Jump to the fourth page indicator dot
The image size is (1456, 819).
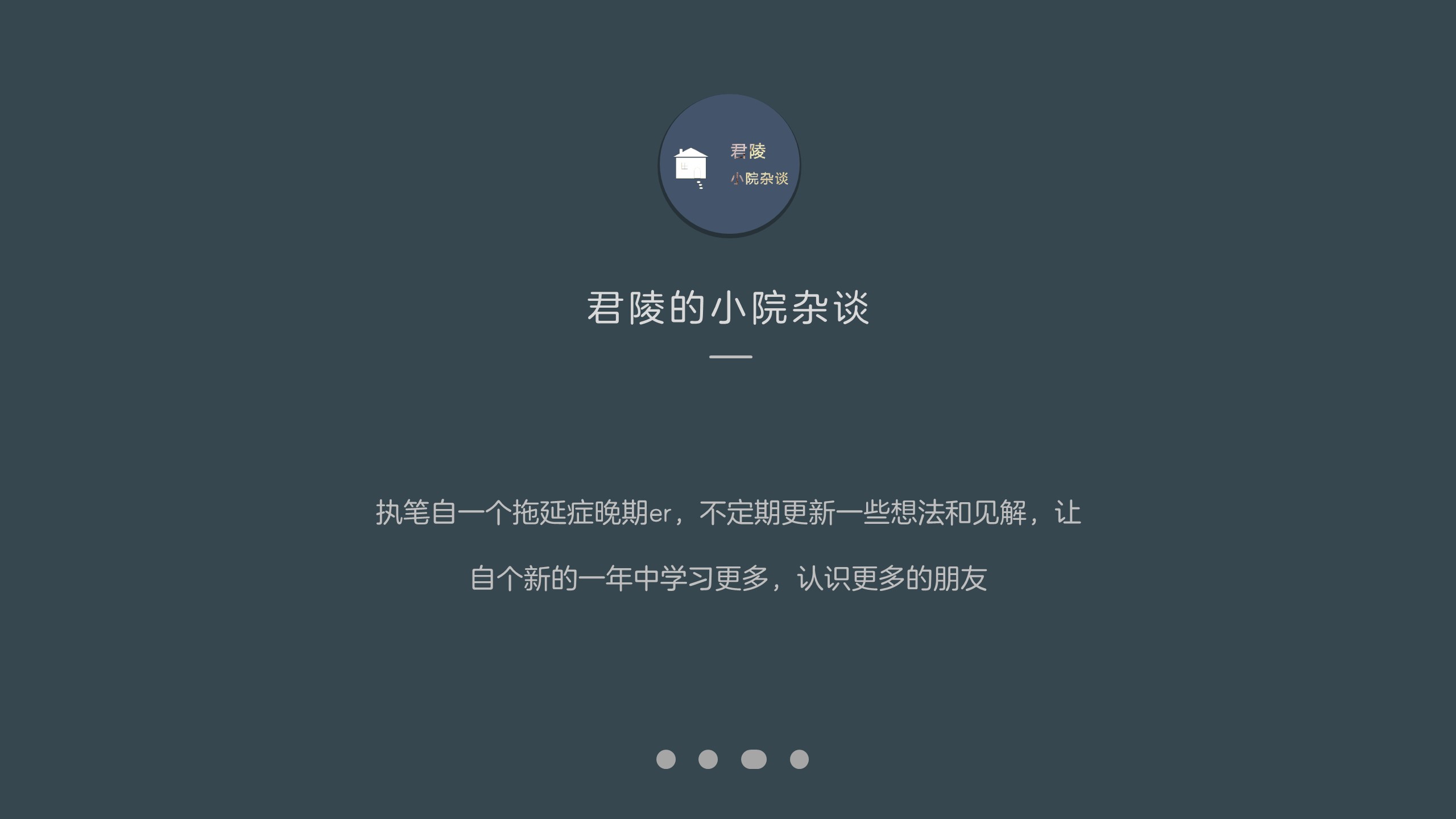tap(799, 759)
